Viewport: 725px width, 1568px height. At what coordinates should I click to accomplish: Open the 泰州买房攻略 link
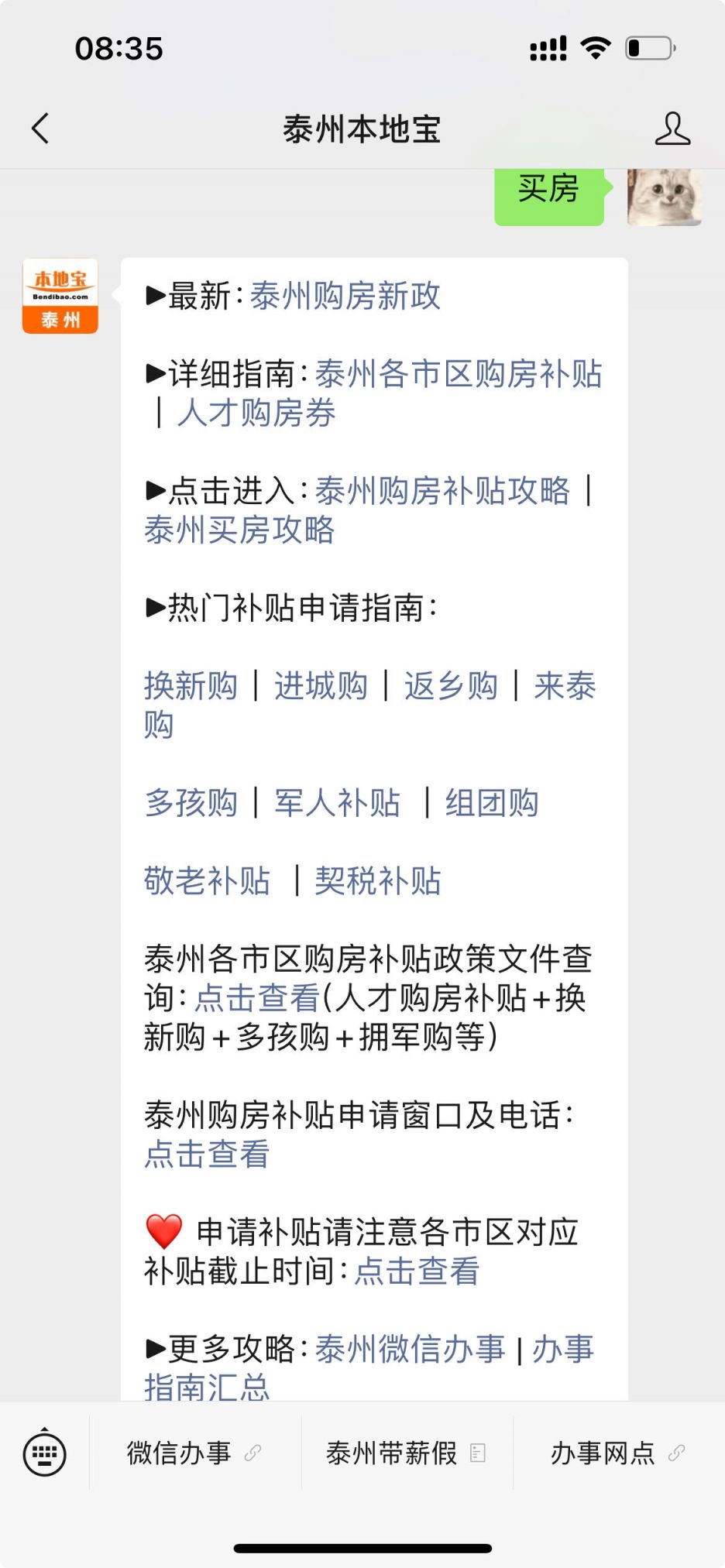(x=239, y=530)
